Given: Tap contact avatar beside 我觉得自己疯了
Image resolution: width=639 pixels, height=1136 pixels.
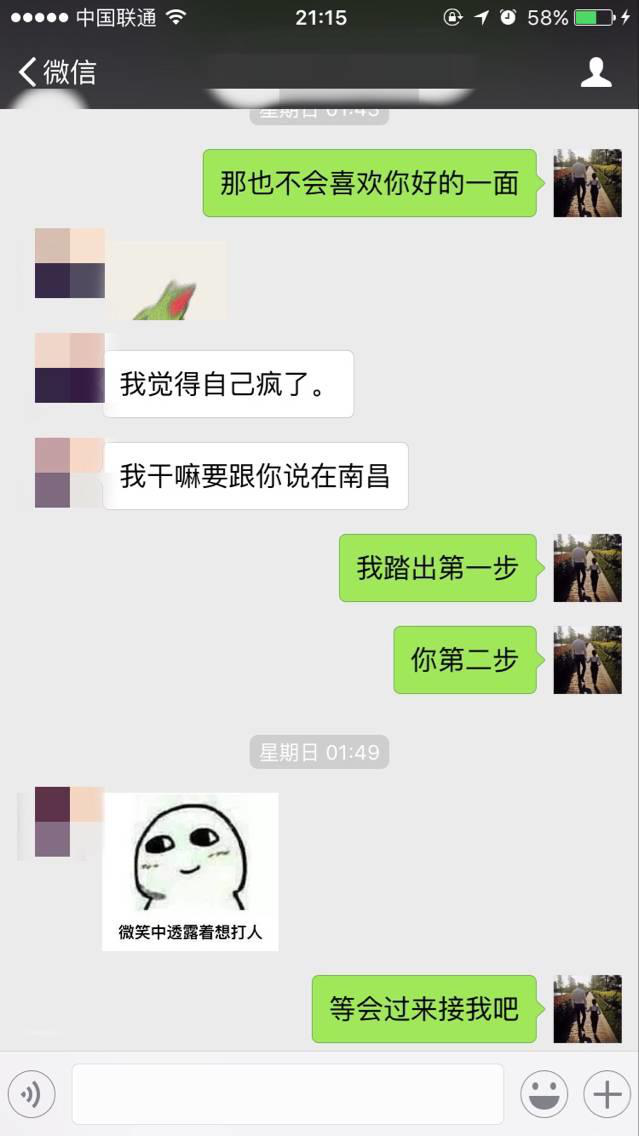Looking at the screenshot, I should [70, 368].
